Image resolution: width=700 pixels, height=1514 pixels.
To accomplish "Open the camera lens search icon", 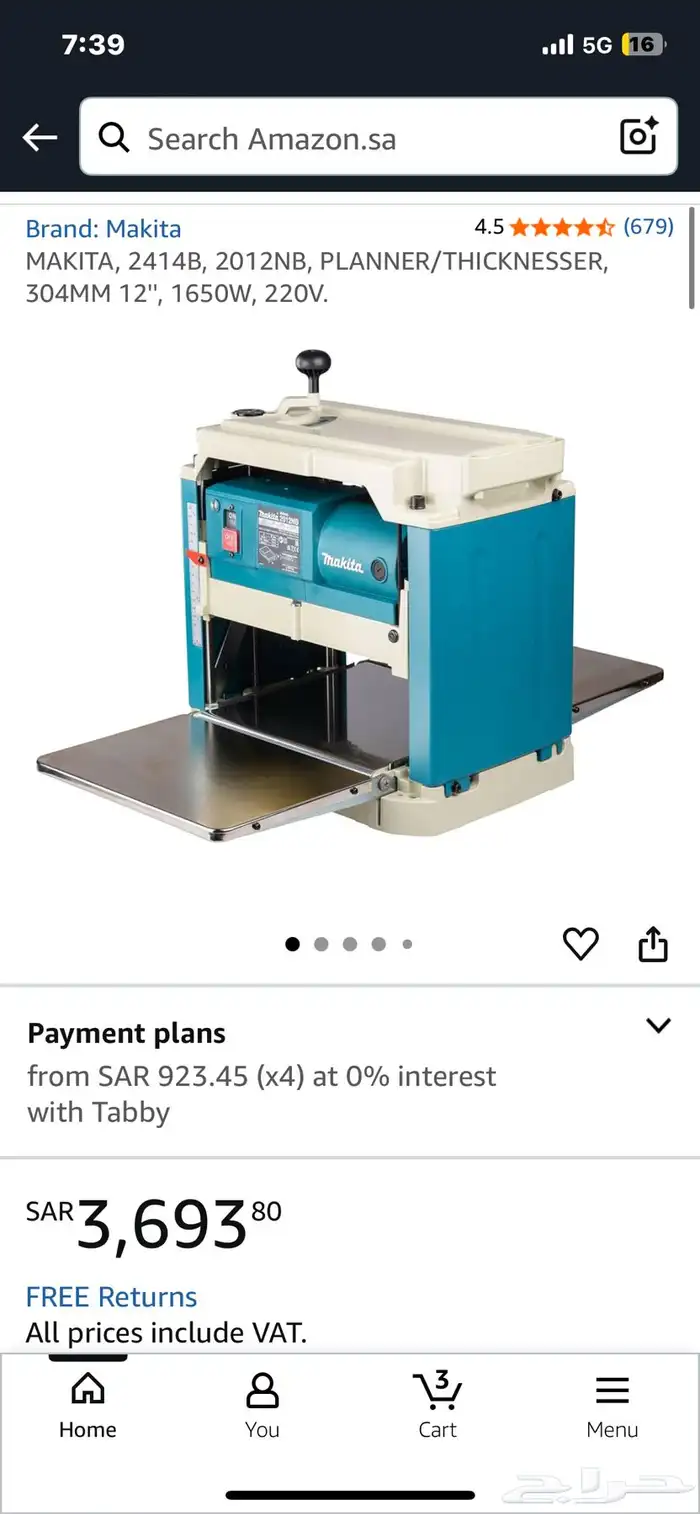I will coord(639,136).
